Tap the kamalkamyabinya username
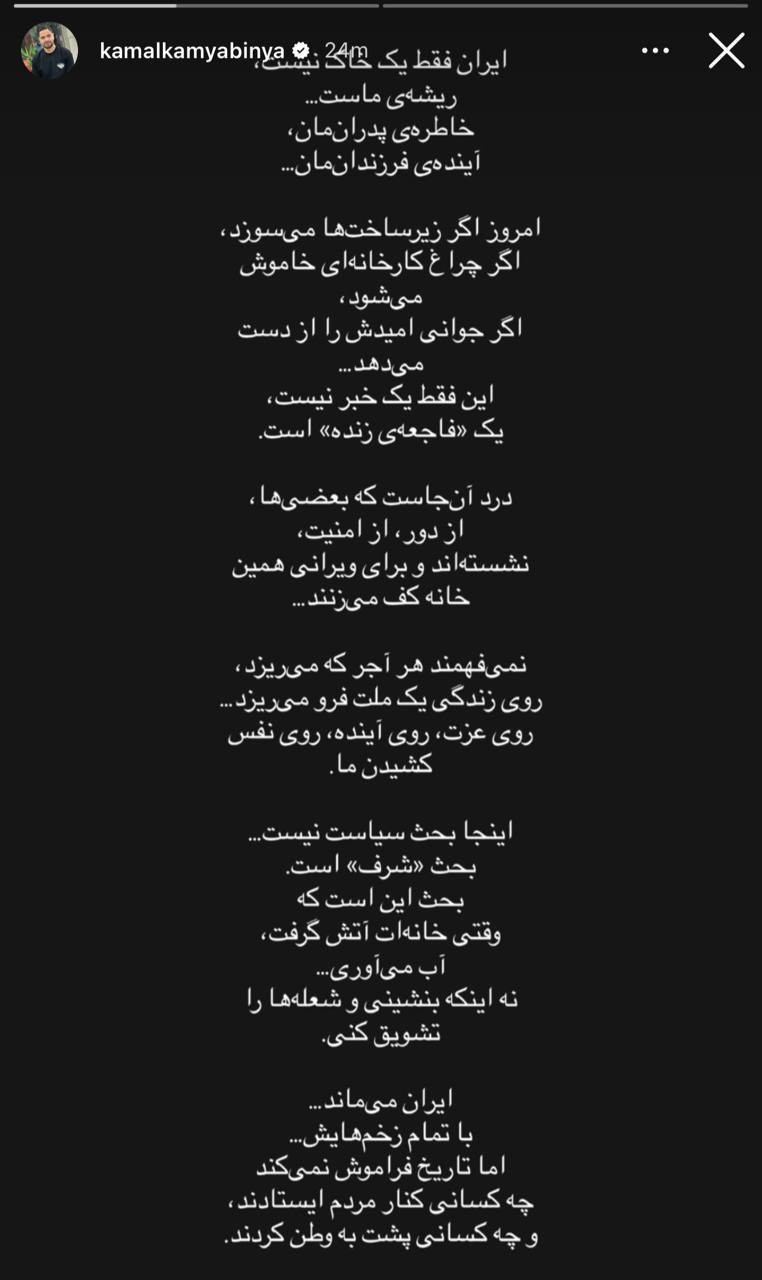This screenshot has height=1280, width=762. [192, 51]
